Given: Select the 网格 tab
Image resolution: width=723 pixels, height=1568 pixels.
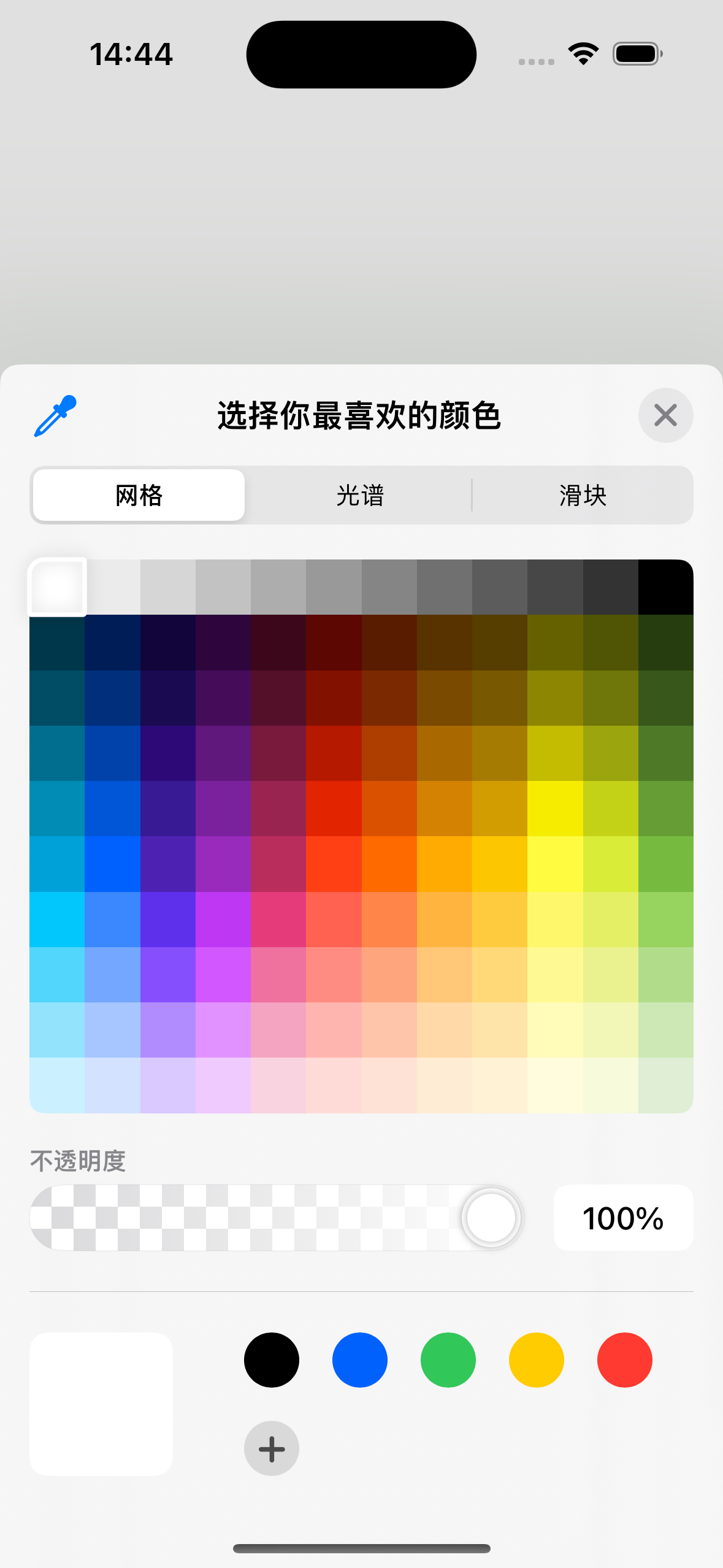Looking at the screenshot, I should coord(139,495).
